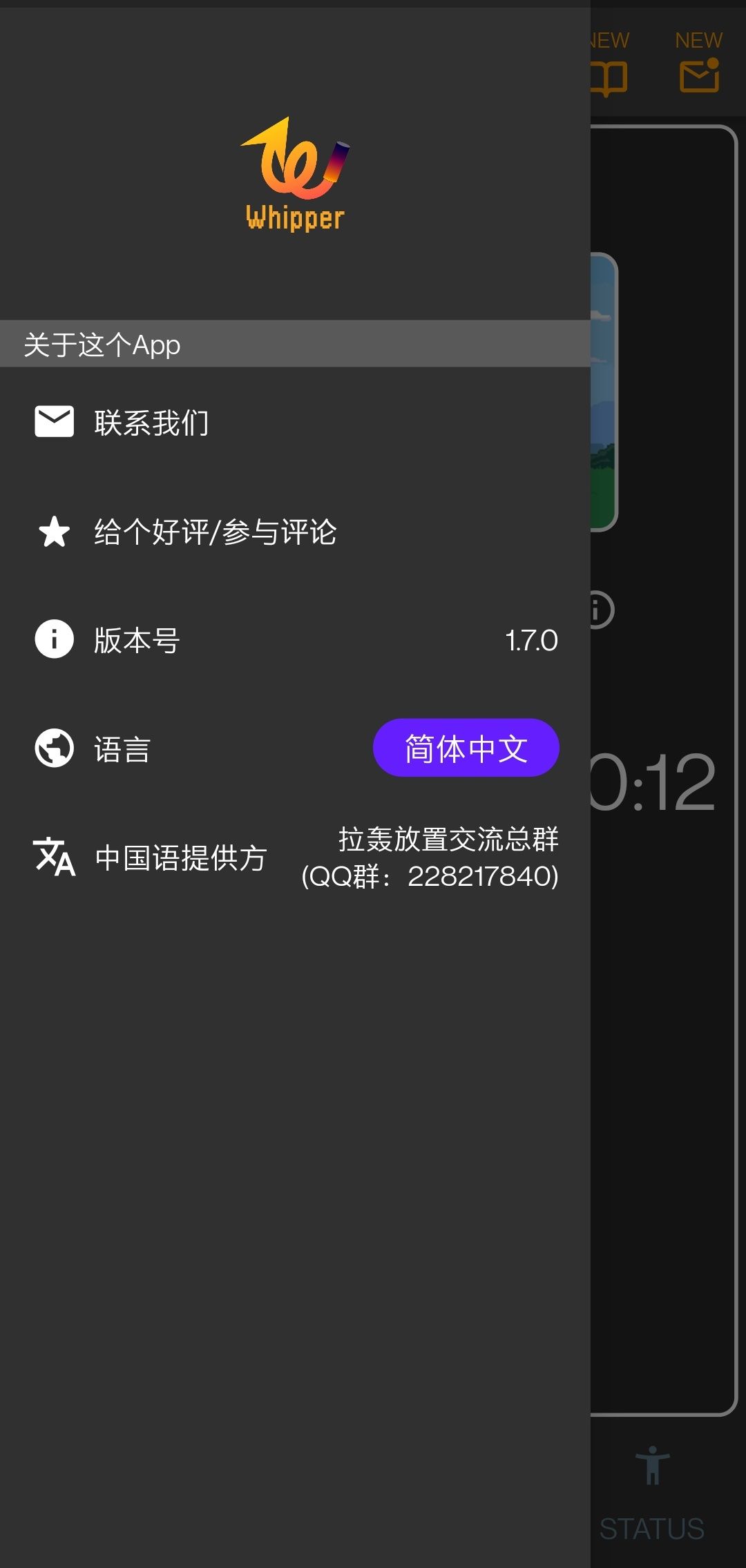
Task: Select the 关于这个App section header
Action: tap(101, 345)
